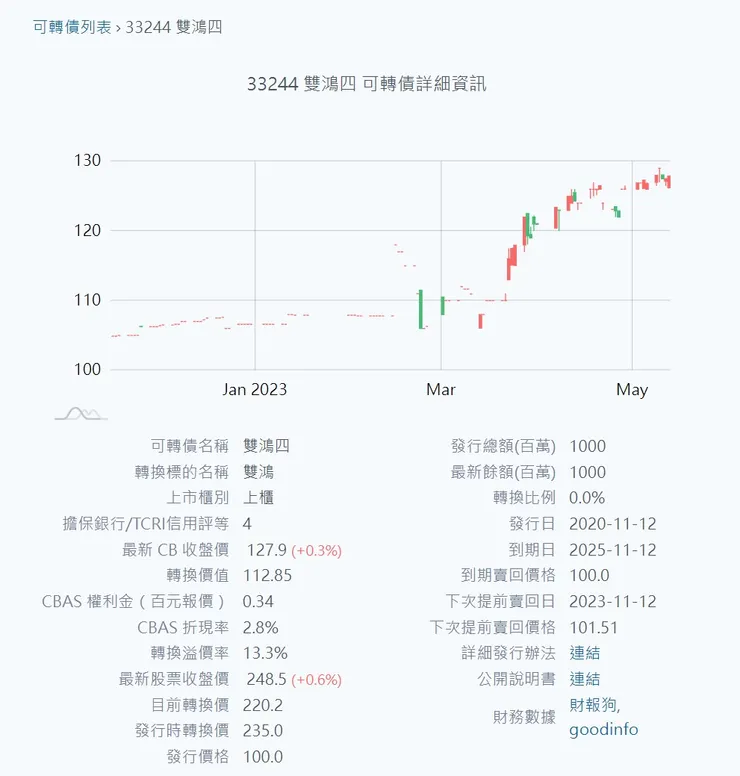Image resolution: width=740 pixels, height=776 pixels.
Task: Select the tallest green candlestick in March
Action: pyautogui.click(x=421, y=308)
